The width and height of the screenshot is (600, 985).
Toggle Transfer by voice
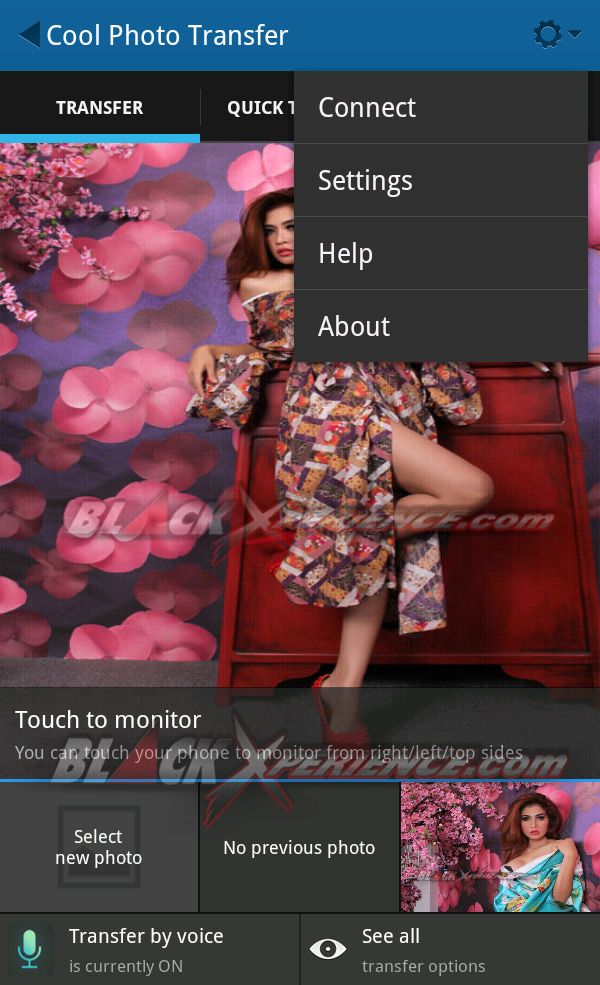150,949
